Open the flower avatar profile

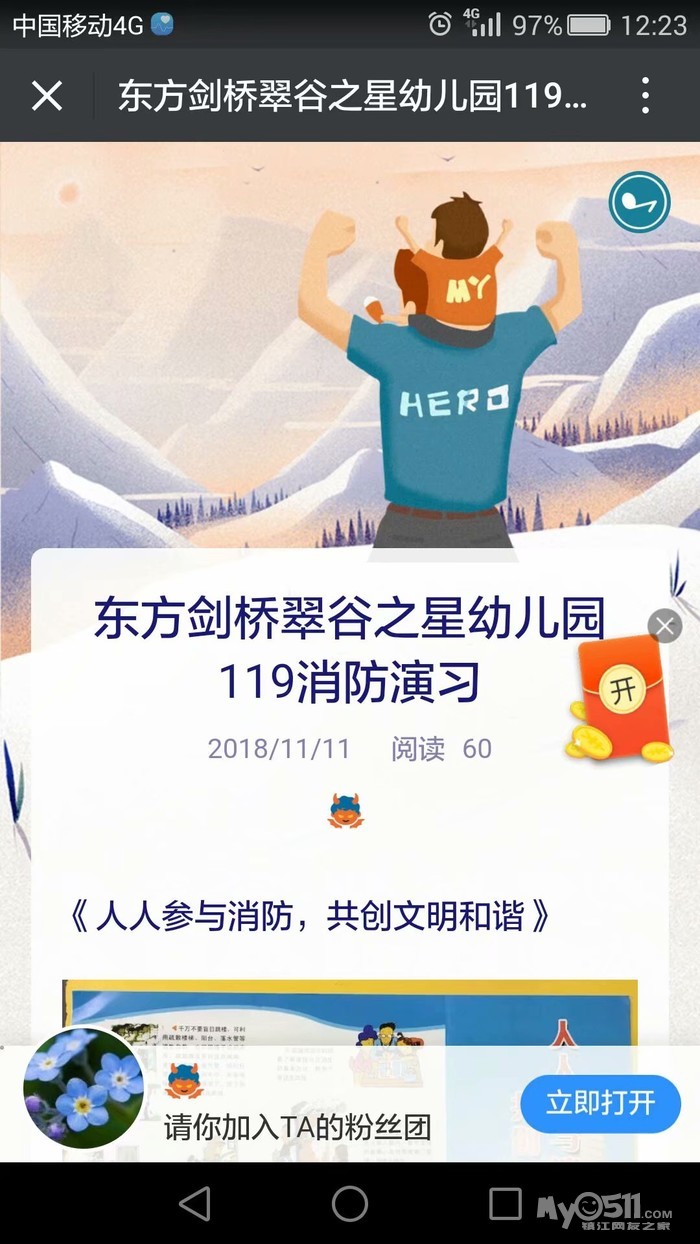tap(82, 1088)
